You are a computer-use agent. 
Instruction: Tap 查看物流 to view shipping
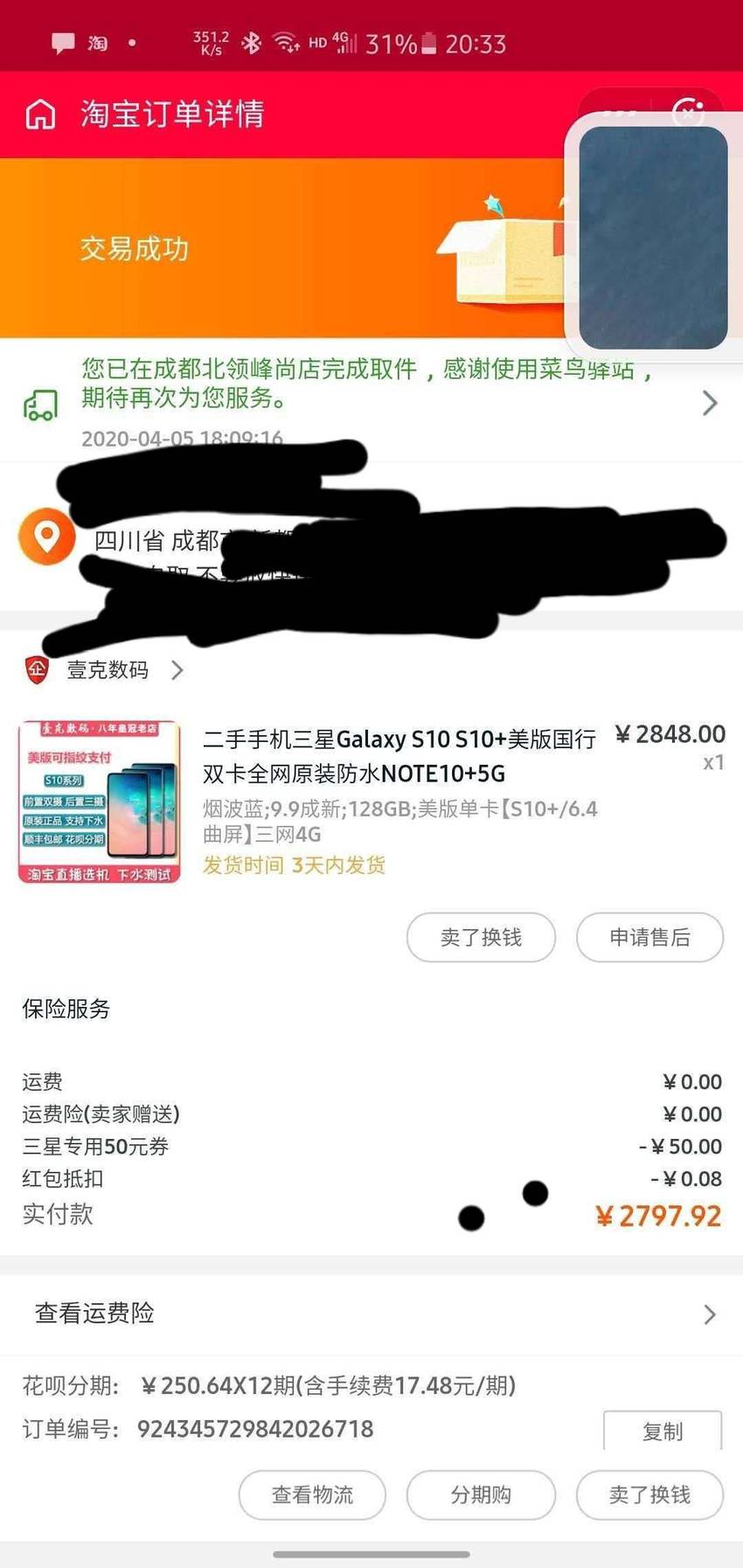[312, 1495]
